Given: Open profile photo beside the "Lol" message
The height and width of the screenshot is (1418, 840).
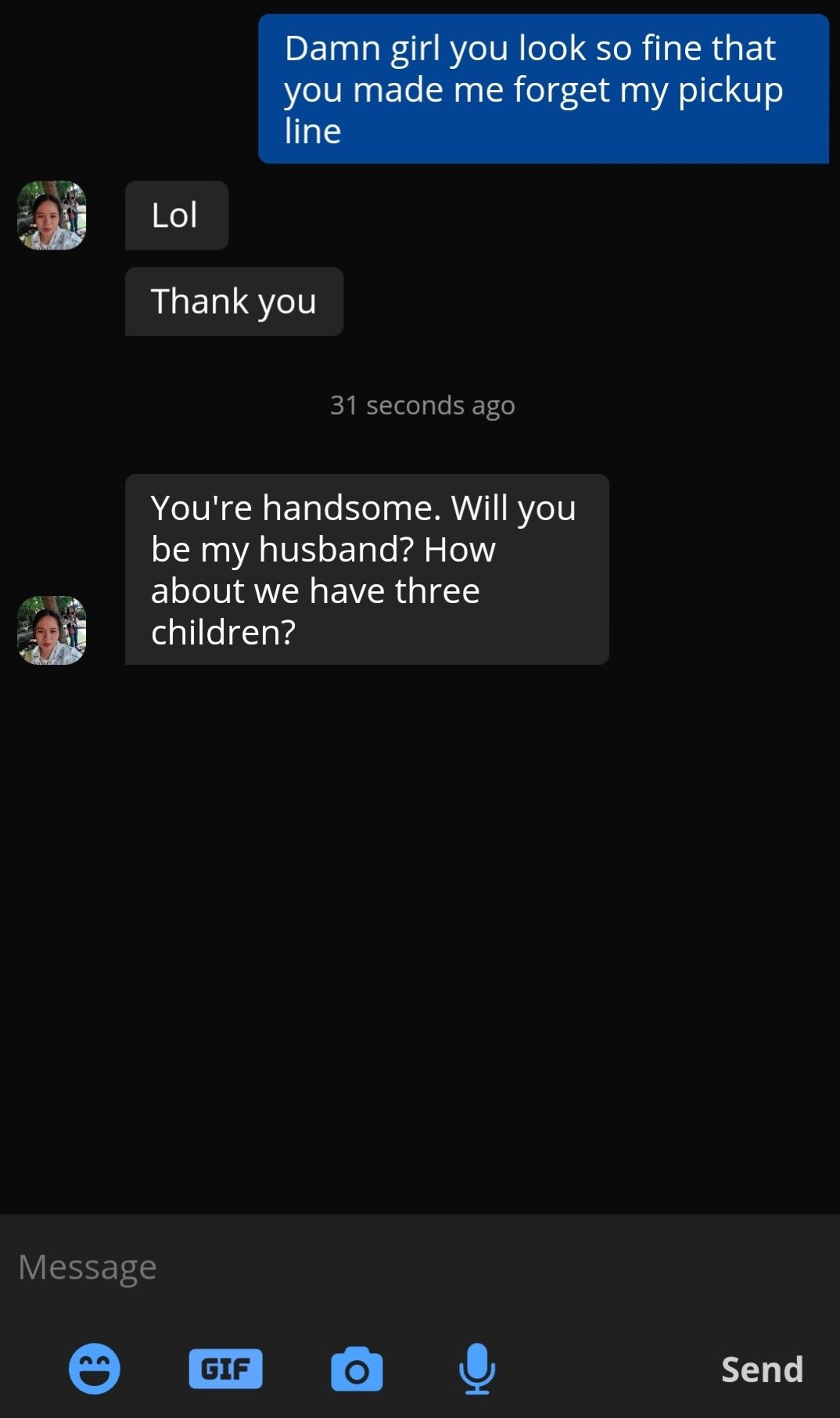Looking at the screenshot, I should pyautogui.click(x=52, y=215).
